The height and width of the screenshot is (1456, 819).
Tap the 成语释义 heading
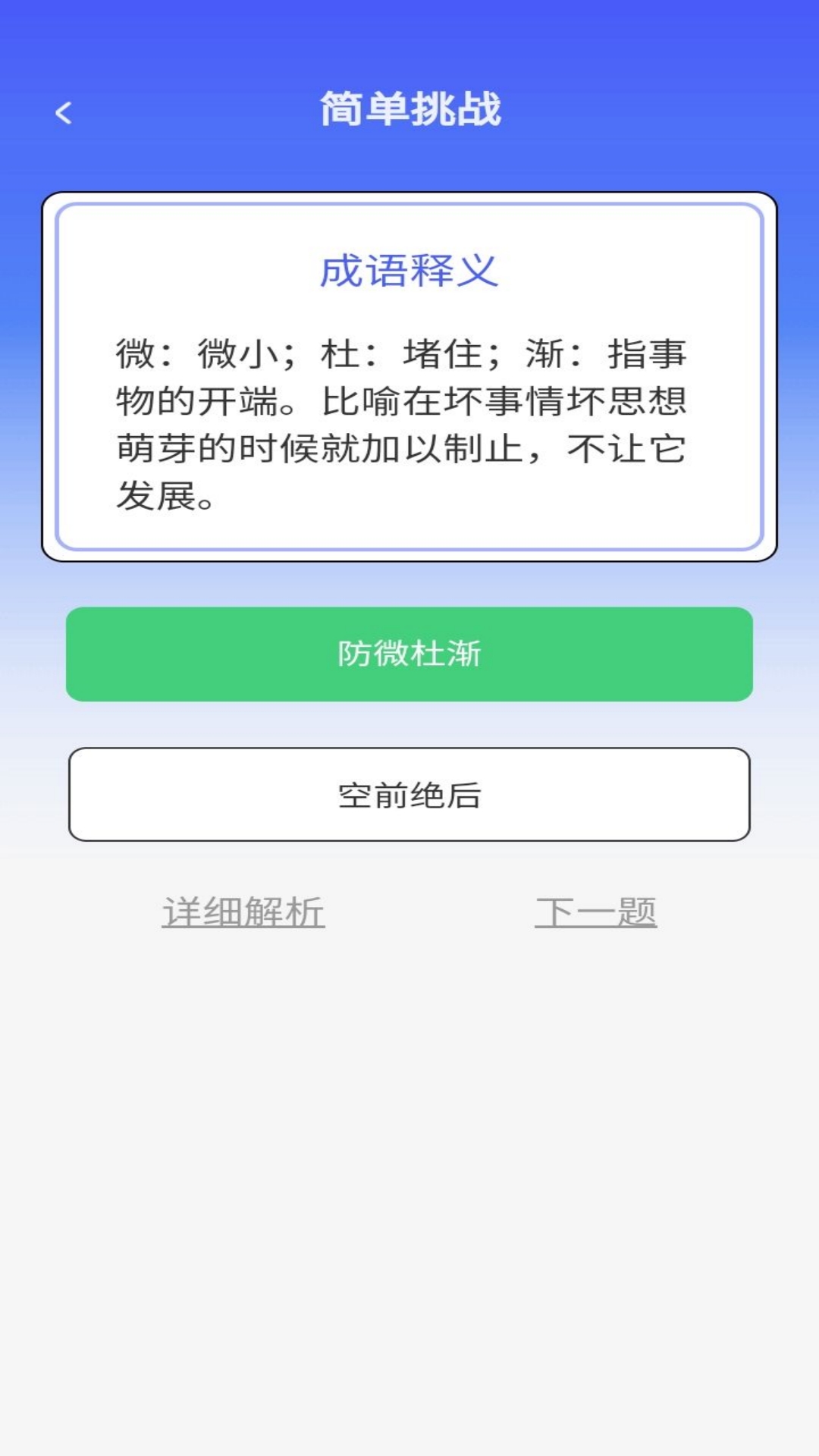tap(409, 274)
